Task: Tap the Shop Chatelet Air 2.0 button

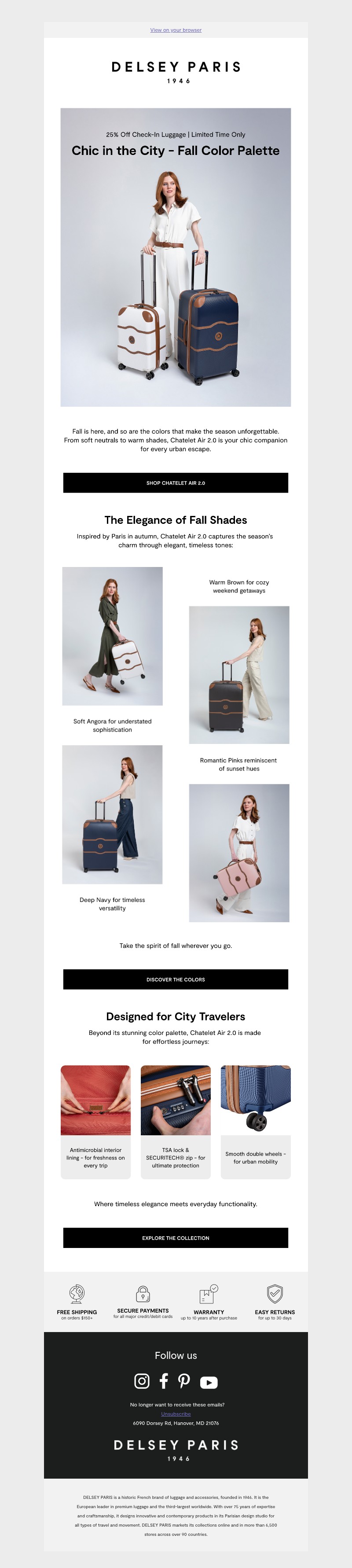Action: pos(176,483)
